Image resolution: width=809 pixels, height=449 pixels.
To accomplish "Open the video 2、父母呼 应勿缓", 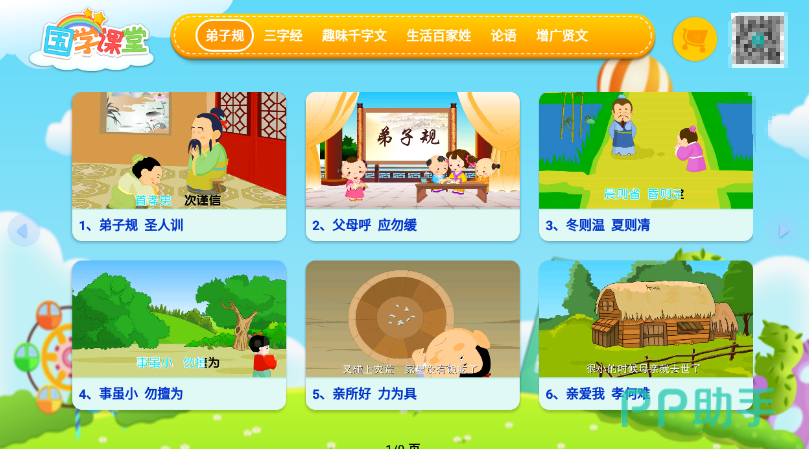I will click(x=412, y=165).
